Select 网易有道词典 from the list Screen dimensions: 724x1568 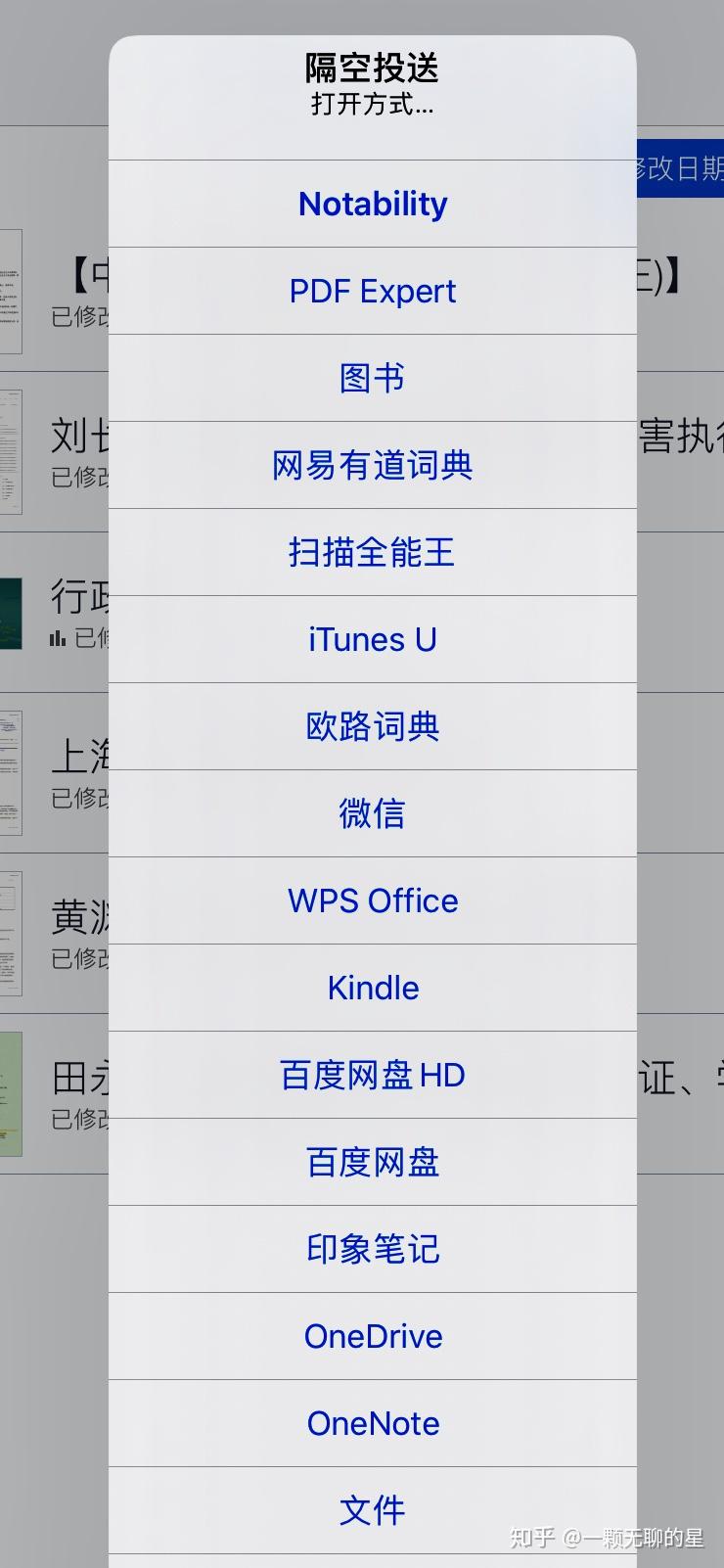pyautogui.click(x=373, y=465)
